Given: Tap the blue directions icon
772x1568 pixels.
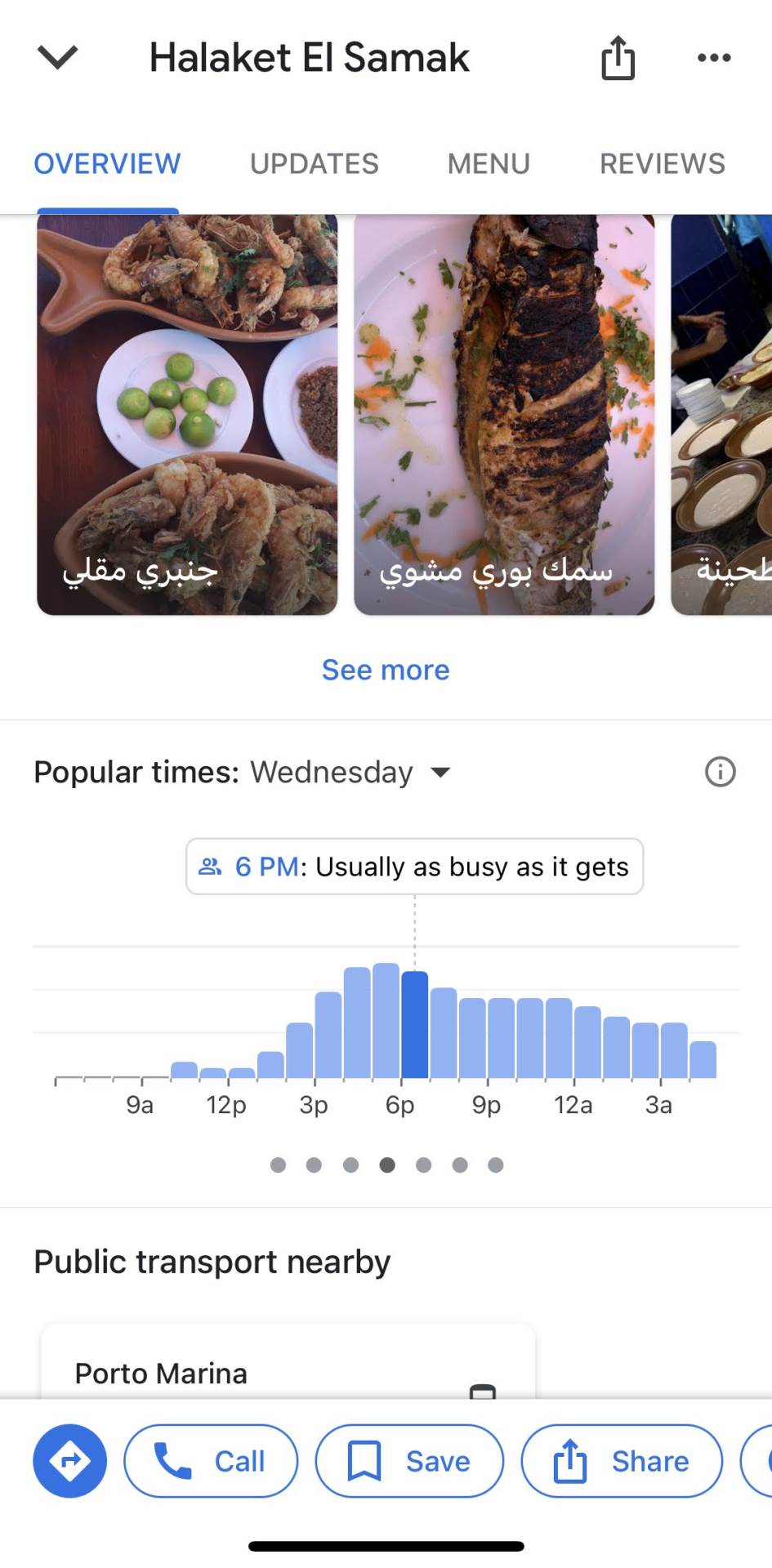Looking at the screenshot, I should point(70,1461).
